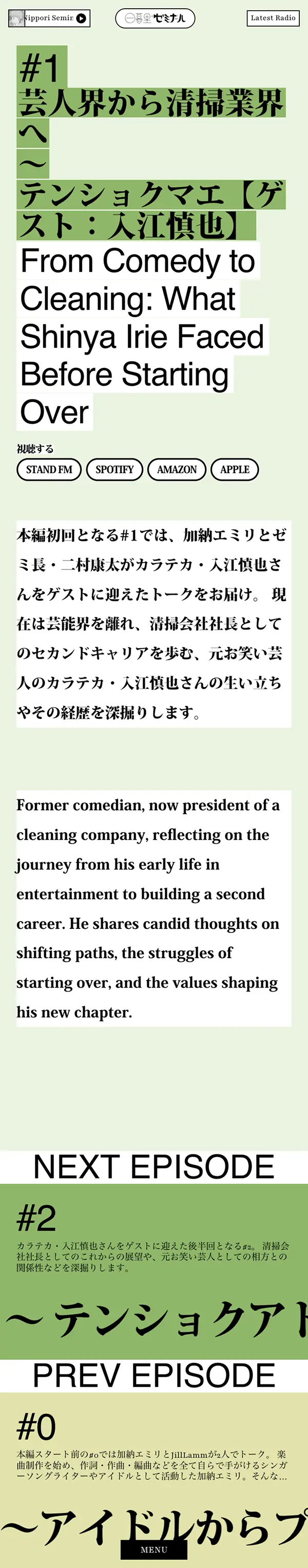Screen dimensions: 308x1568
Task: Play the Nippori Seminar radio player
Action: [81, 18]
